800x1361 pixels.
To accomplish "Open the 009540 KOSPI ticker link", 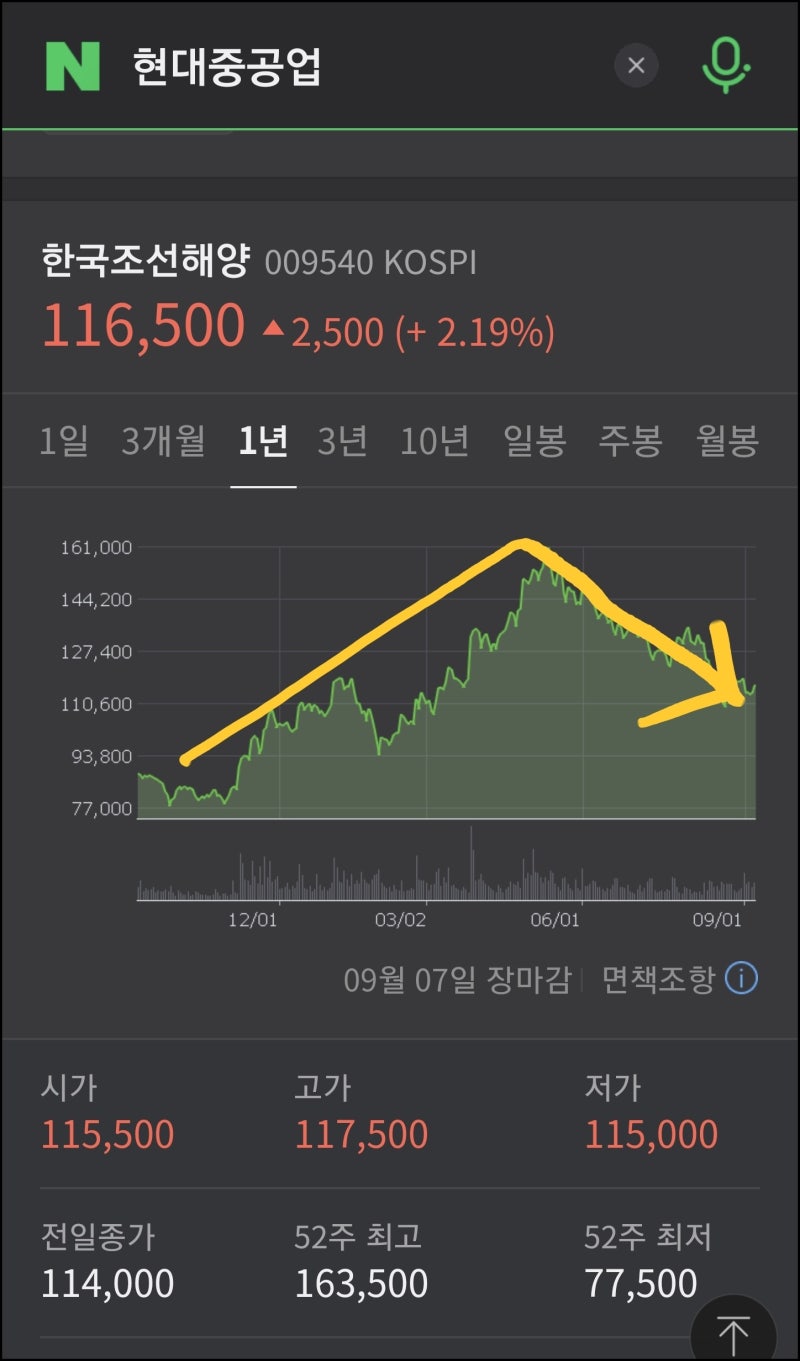I will coord(370,260).
